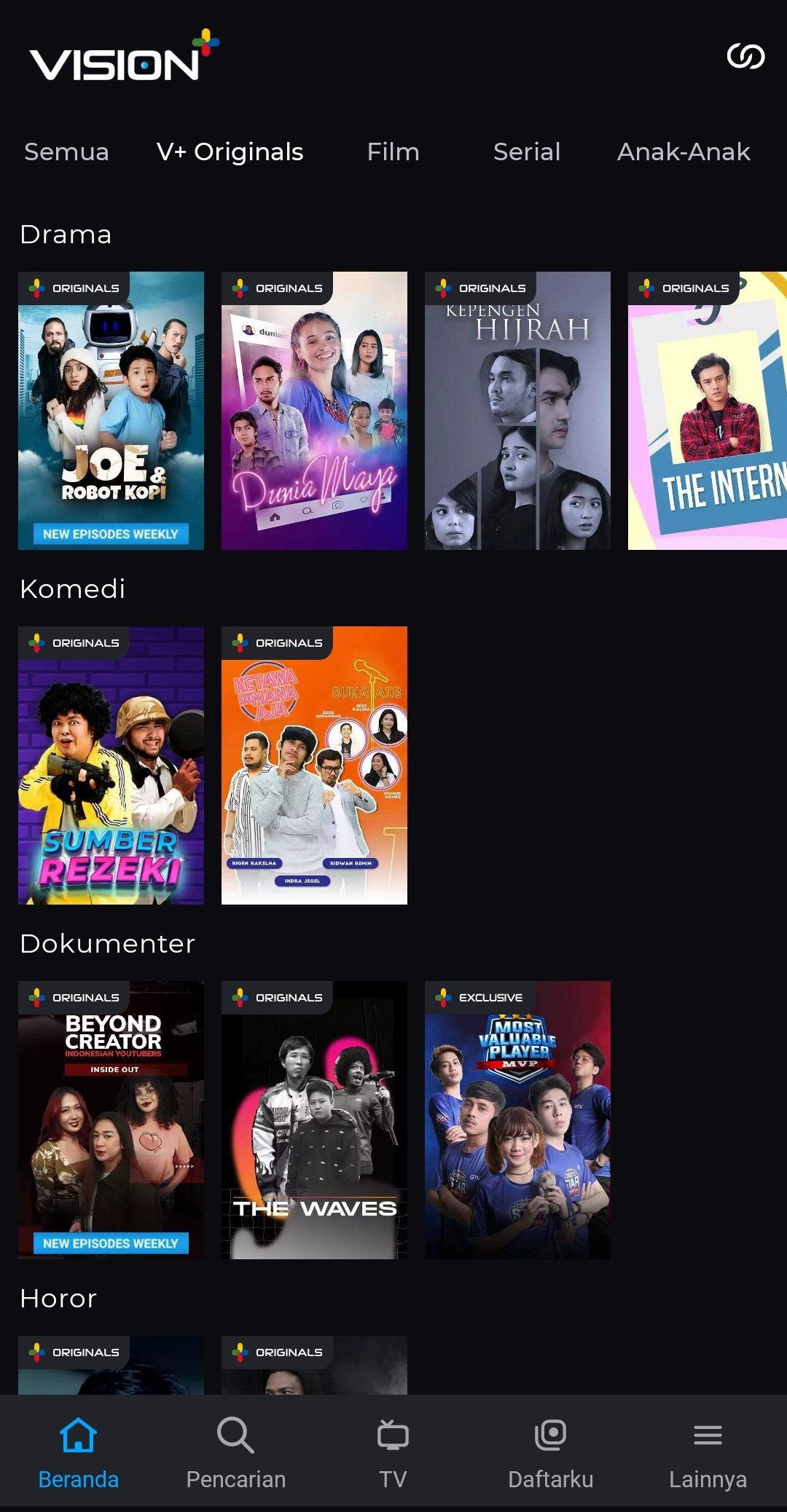Open The Waves documentary poster
The image size is (787, 1512).
click(x=314, y=1120)
